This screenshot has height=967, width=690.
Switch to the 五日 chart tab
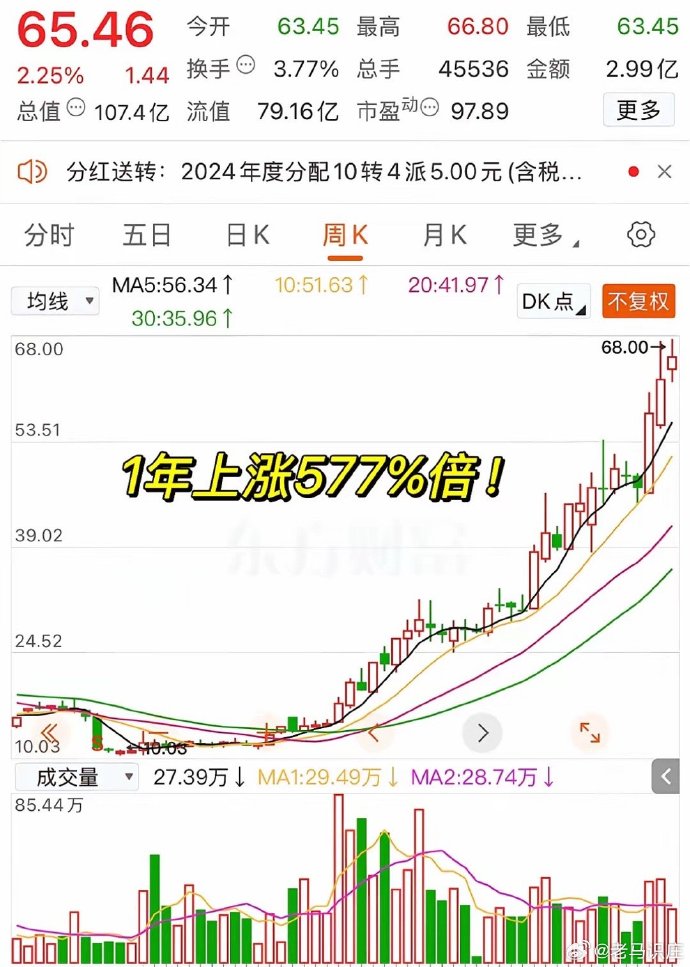pyautogui.click(x=147, y=235)
